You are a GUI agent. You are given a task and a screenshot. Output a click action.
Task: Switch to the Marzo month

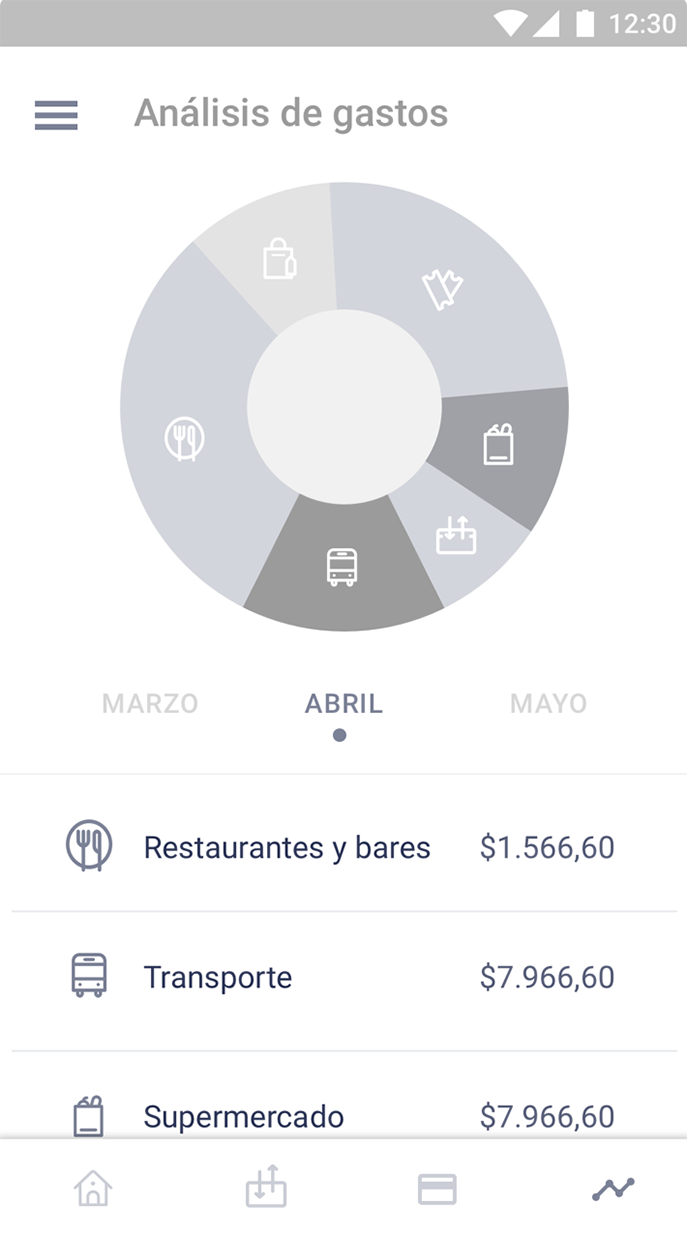pos(150,704)
